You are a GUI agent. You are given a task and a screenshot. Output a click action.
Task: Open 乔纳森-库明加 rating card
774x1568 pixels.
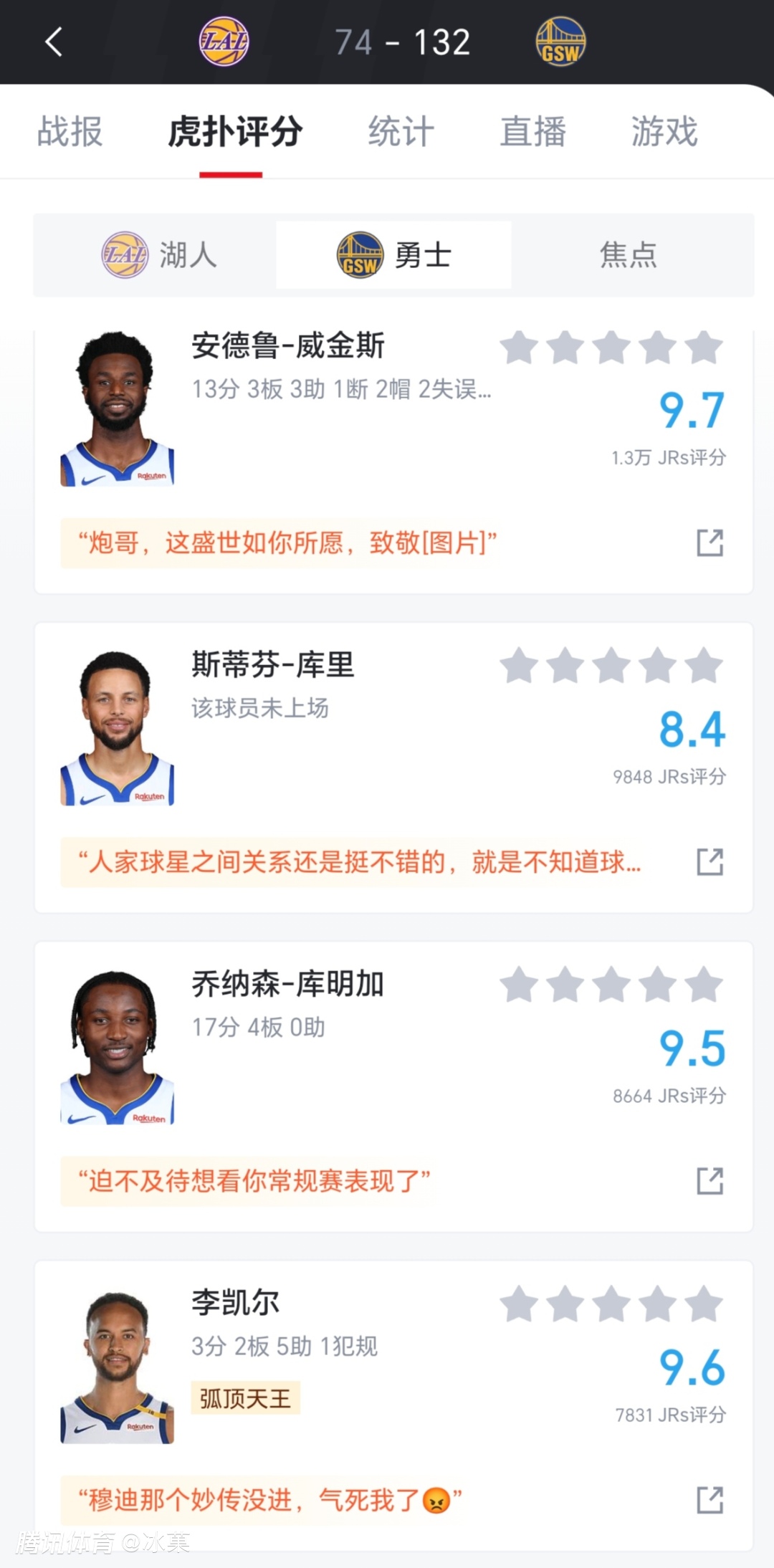pos(287,984)
